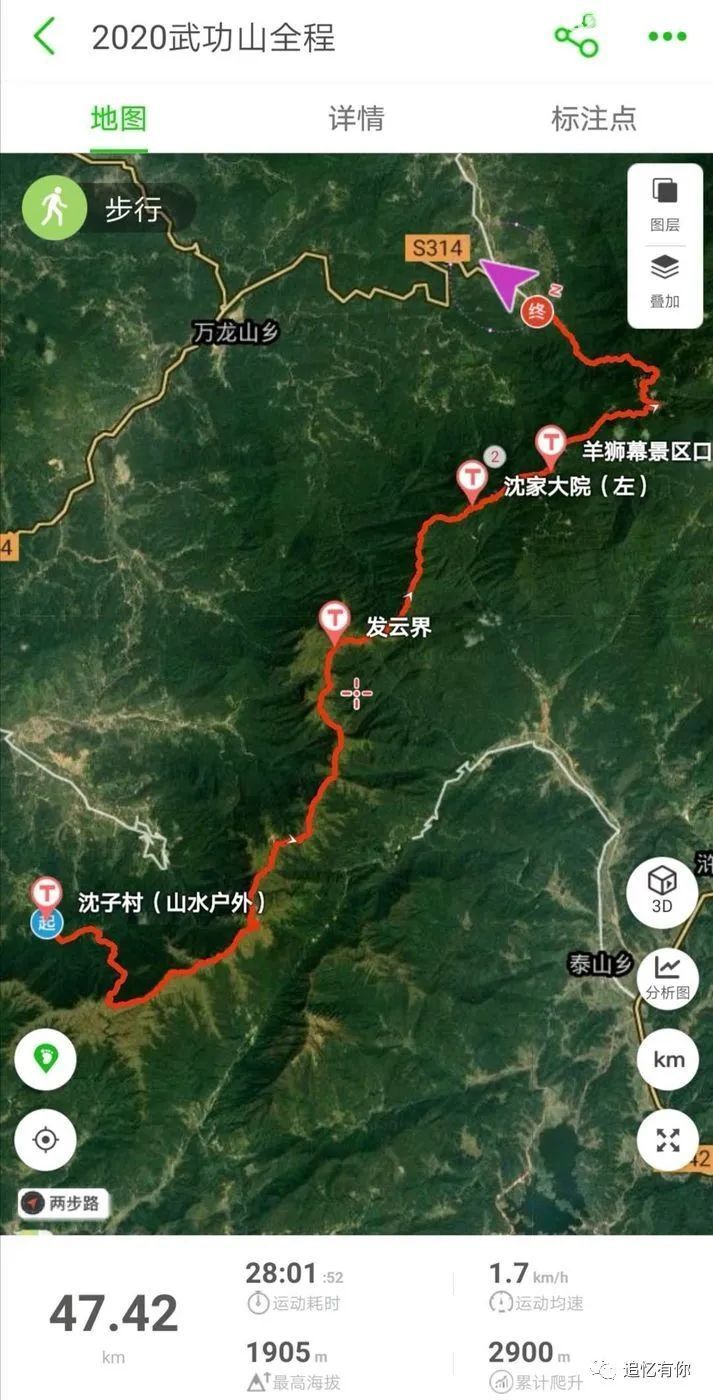713x1400 pixels.
Task: Open the three-dot overflow menu
Action: tap(667, 38)
